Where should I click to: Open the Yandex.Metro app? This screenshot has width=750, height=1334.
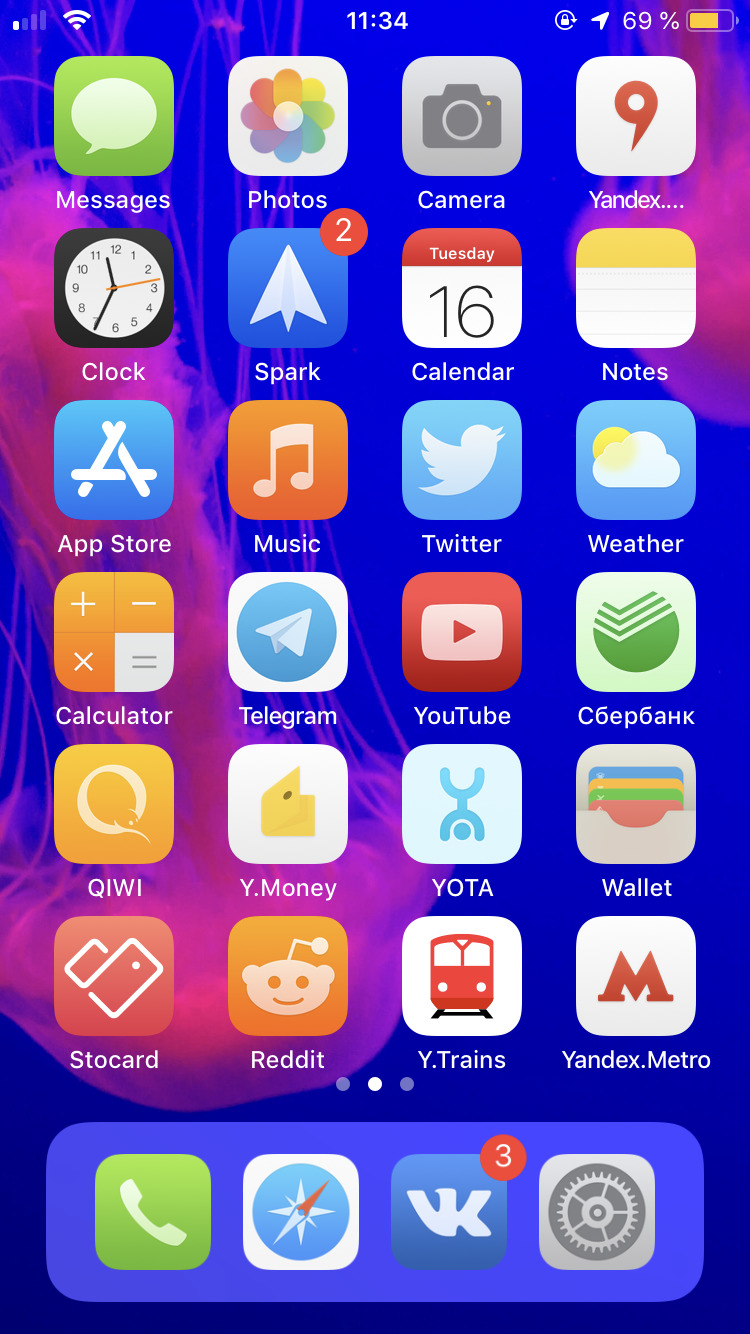636,976
